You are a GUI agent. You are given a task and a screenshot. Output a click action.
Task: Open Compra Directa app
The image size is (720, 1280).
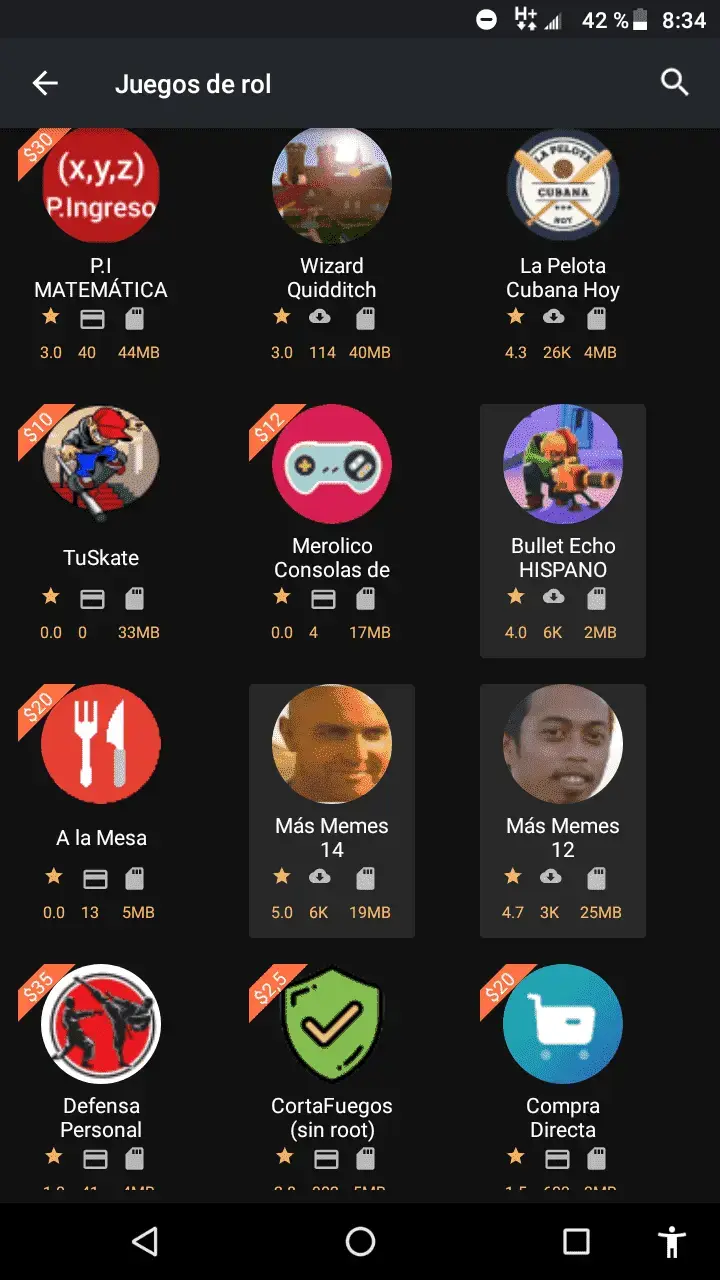[563, 1026]
